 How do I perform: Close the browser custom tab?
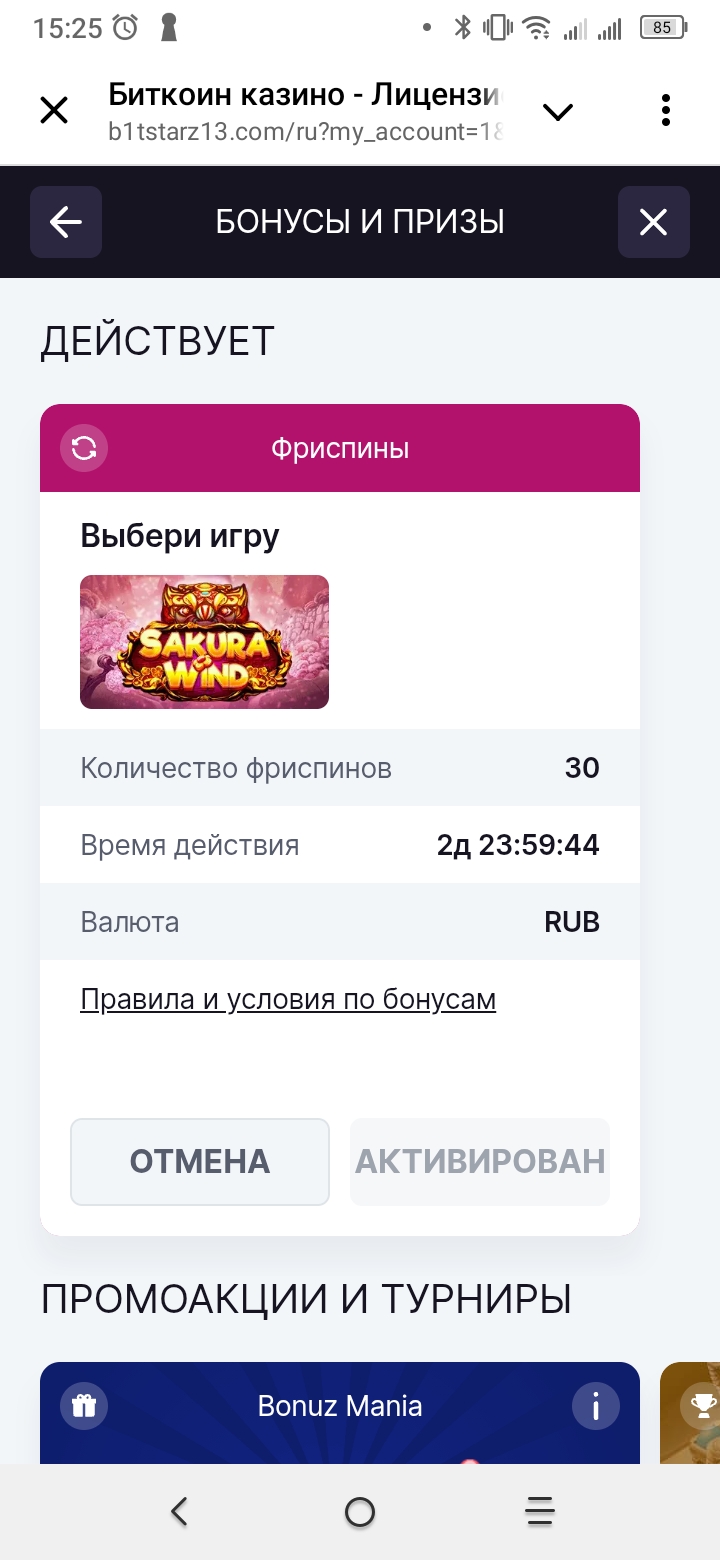tap(54, 110)
